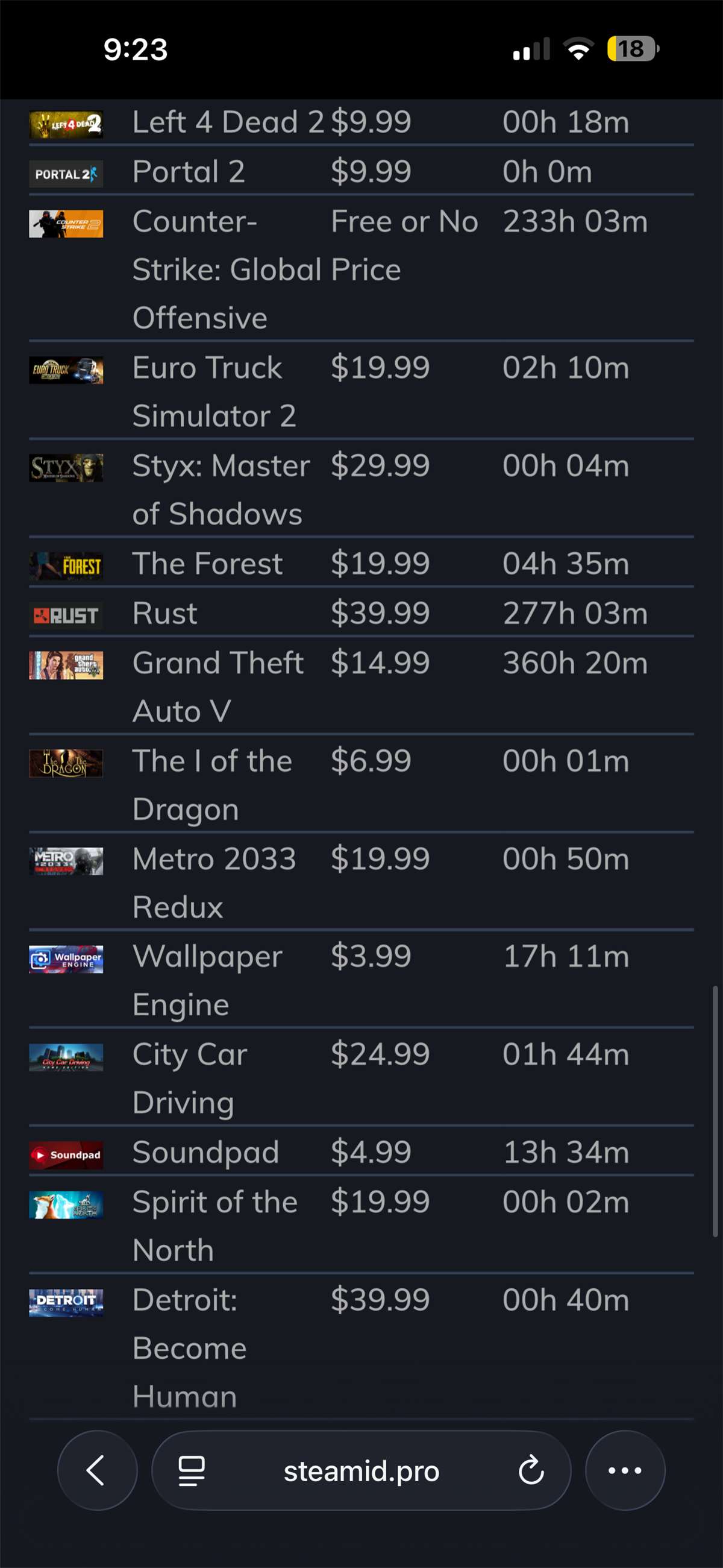
Task: Click the Euro Truck Simulator 2 cover art
Action: coord(66,370)
